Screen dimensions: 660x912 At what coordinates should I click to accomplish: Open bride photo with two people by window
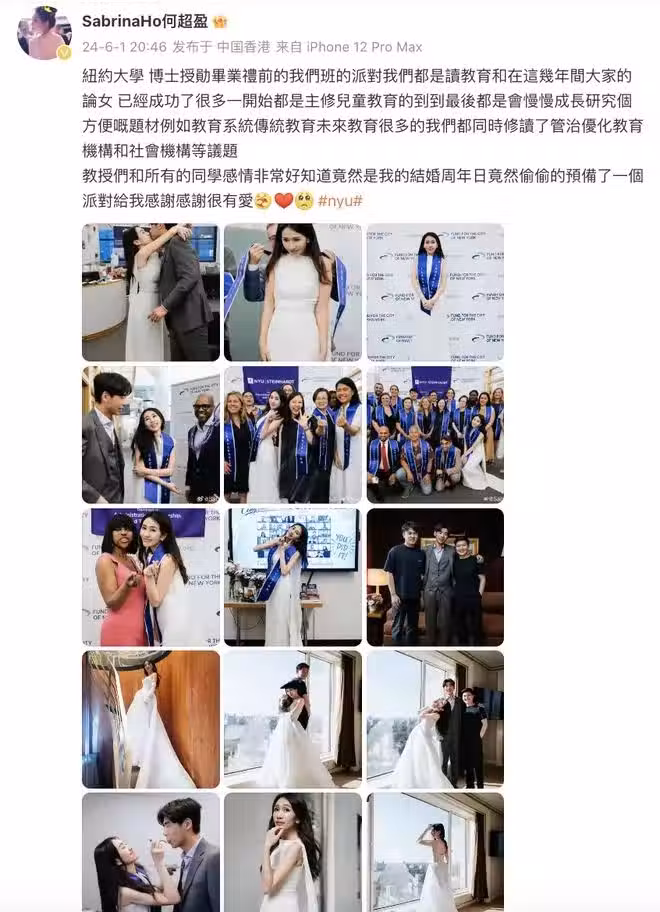pos(435,719)
